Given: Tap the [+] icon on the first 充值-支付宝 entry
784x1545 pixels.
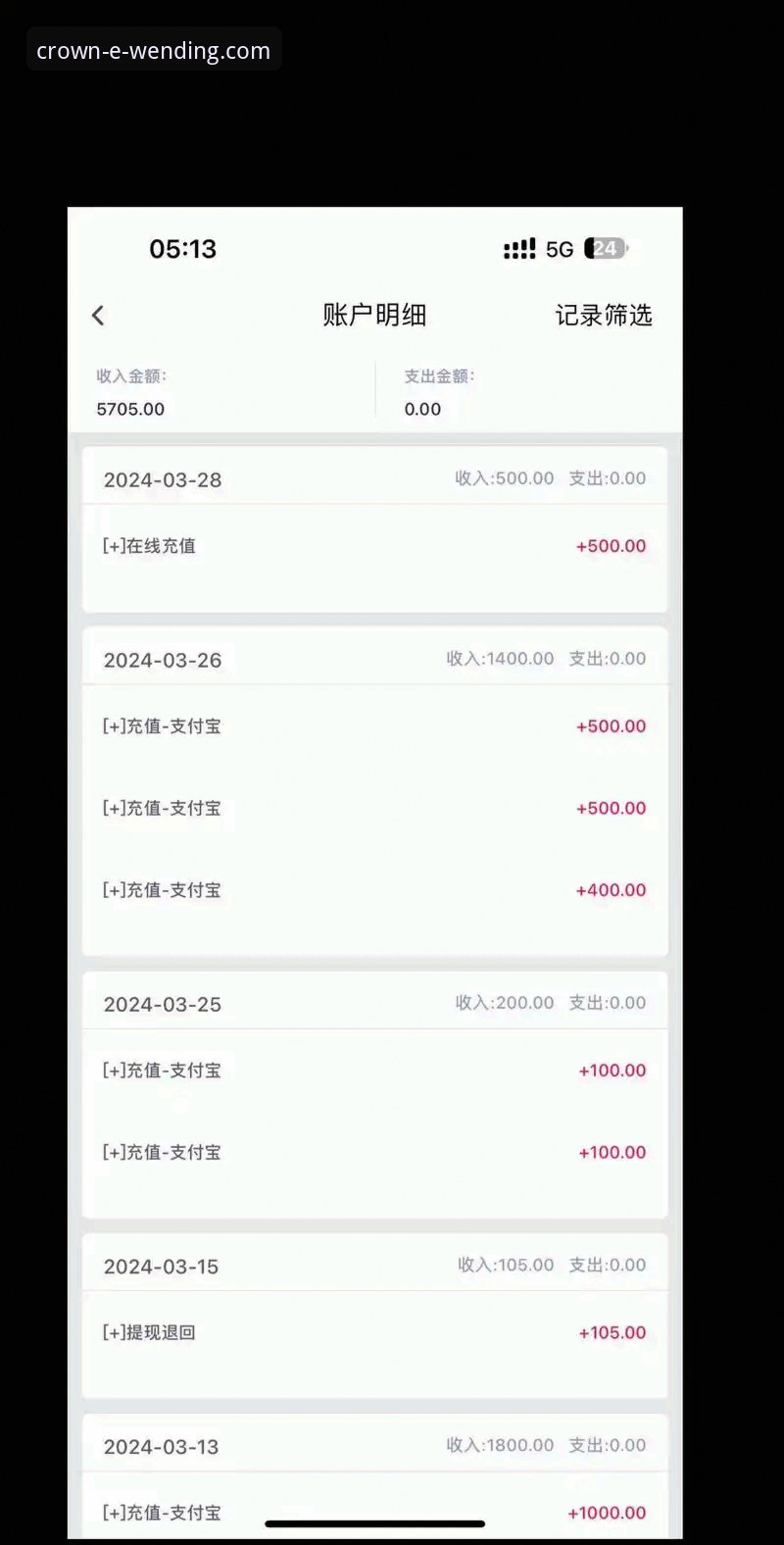Looking at the screenshot, I should (x=112, y=725).
